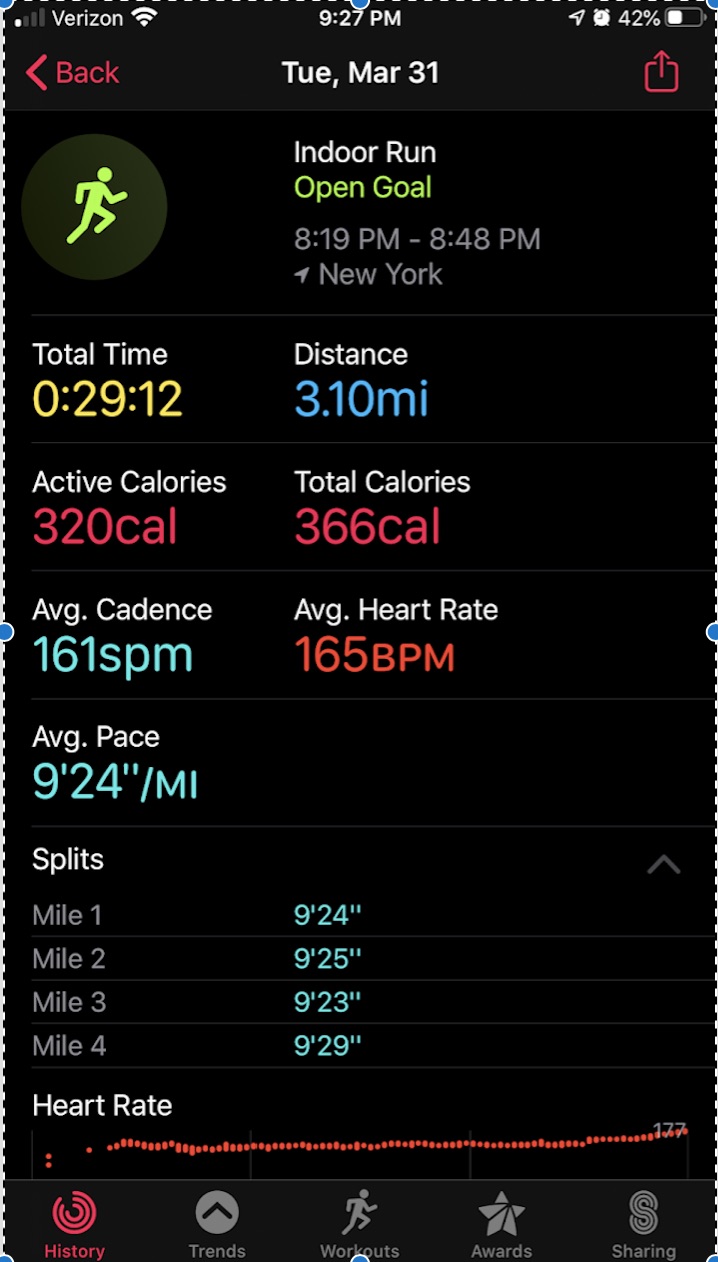Open the Sharing tab

pyautogui.click(x=644, y=1223)
